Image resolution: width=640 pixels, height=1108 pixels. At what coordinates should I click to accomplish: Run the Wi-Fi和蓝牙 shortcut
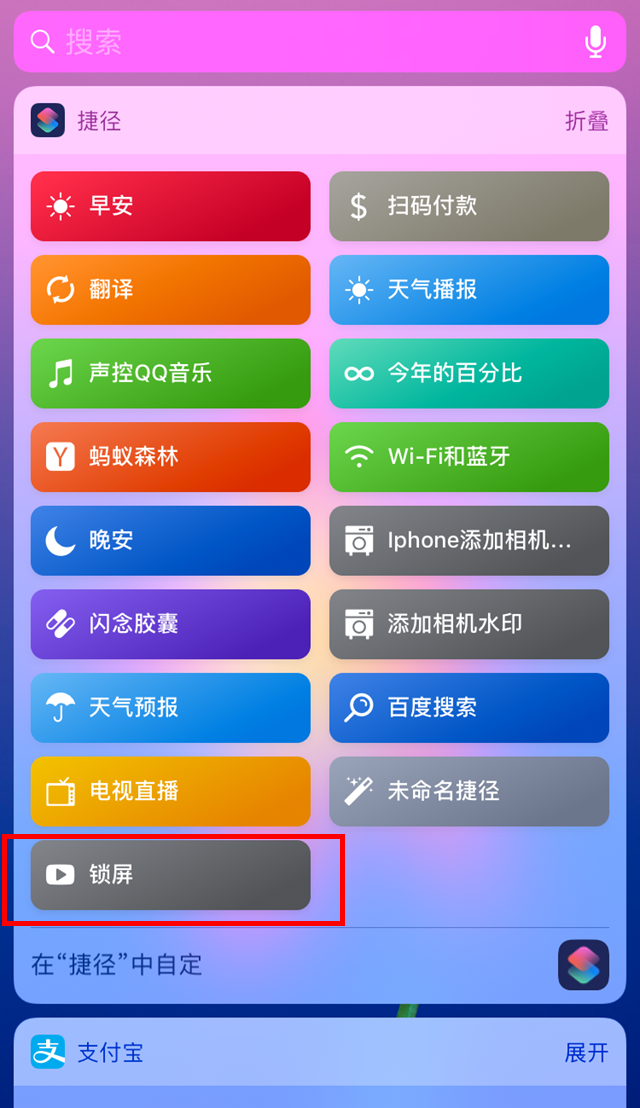(x=469, y=457)
